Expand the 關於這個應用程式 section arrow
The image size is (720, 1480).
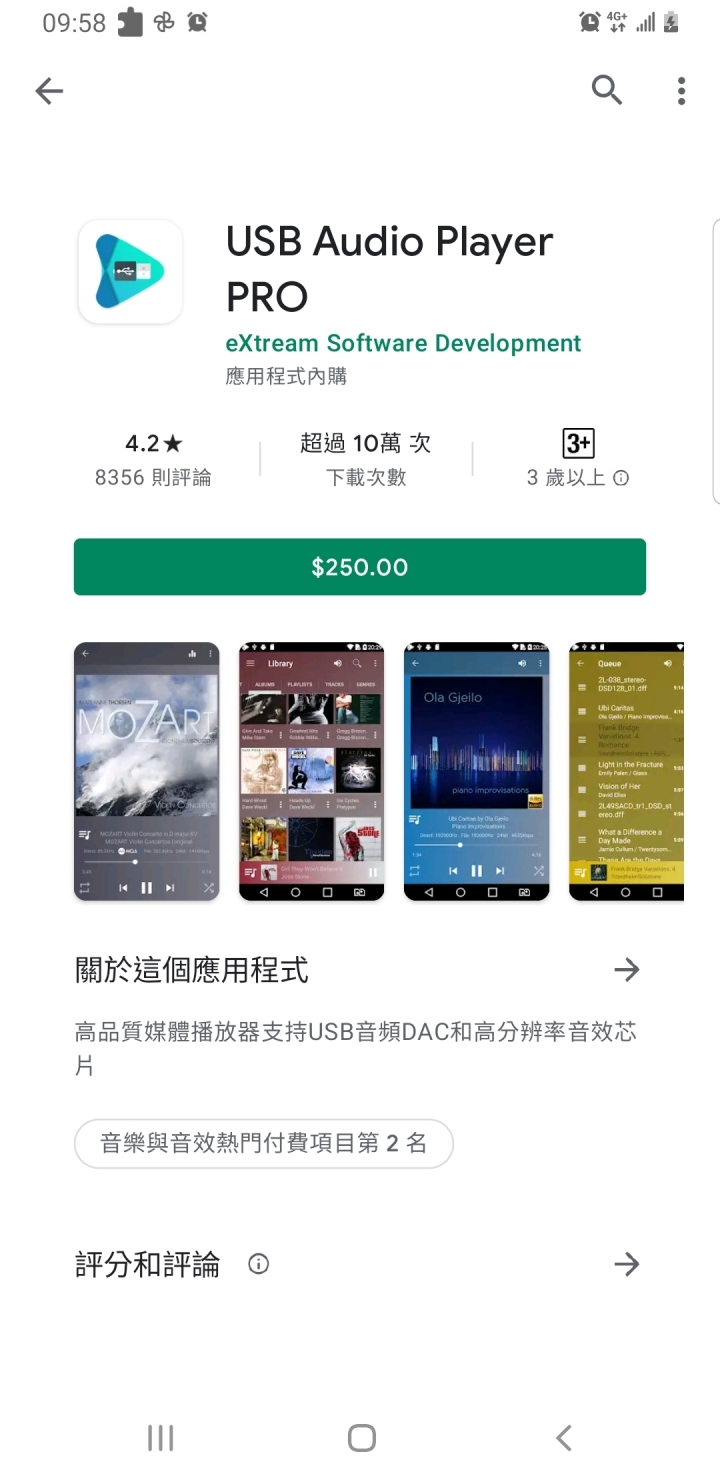click(x=626, y=969)
